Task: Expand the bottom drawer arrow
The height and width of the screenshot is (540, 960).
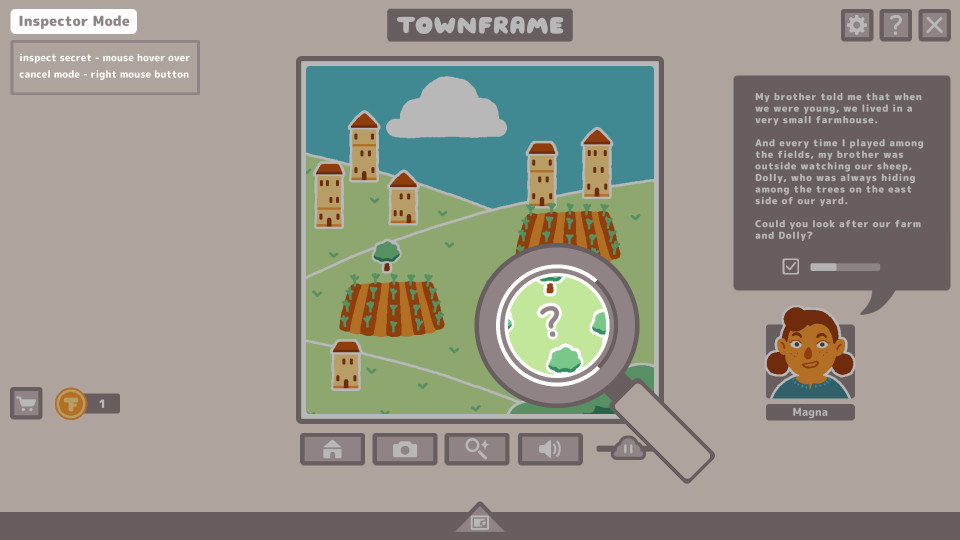Action: tap(480, 519)
